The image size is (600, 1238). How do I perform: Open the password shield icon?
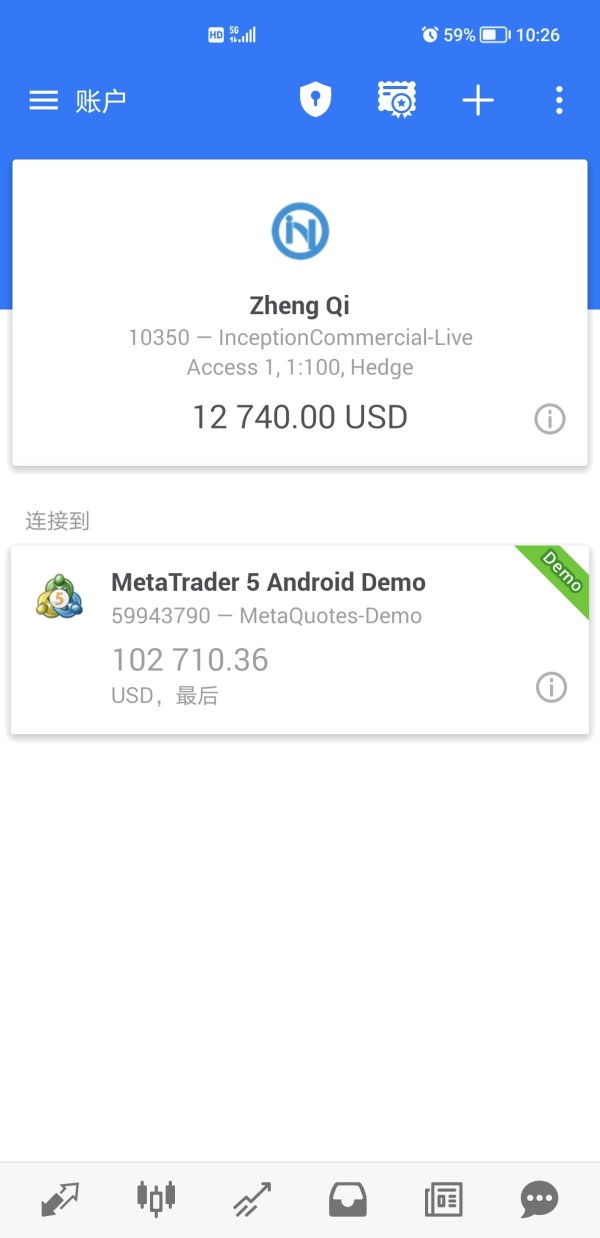(x=315, y=100)
